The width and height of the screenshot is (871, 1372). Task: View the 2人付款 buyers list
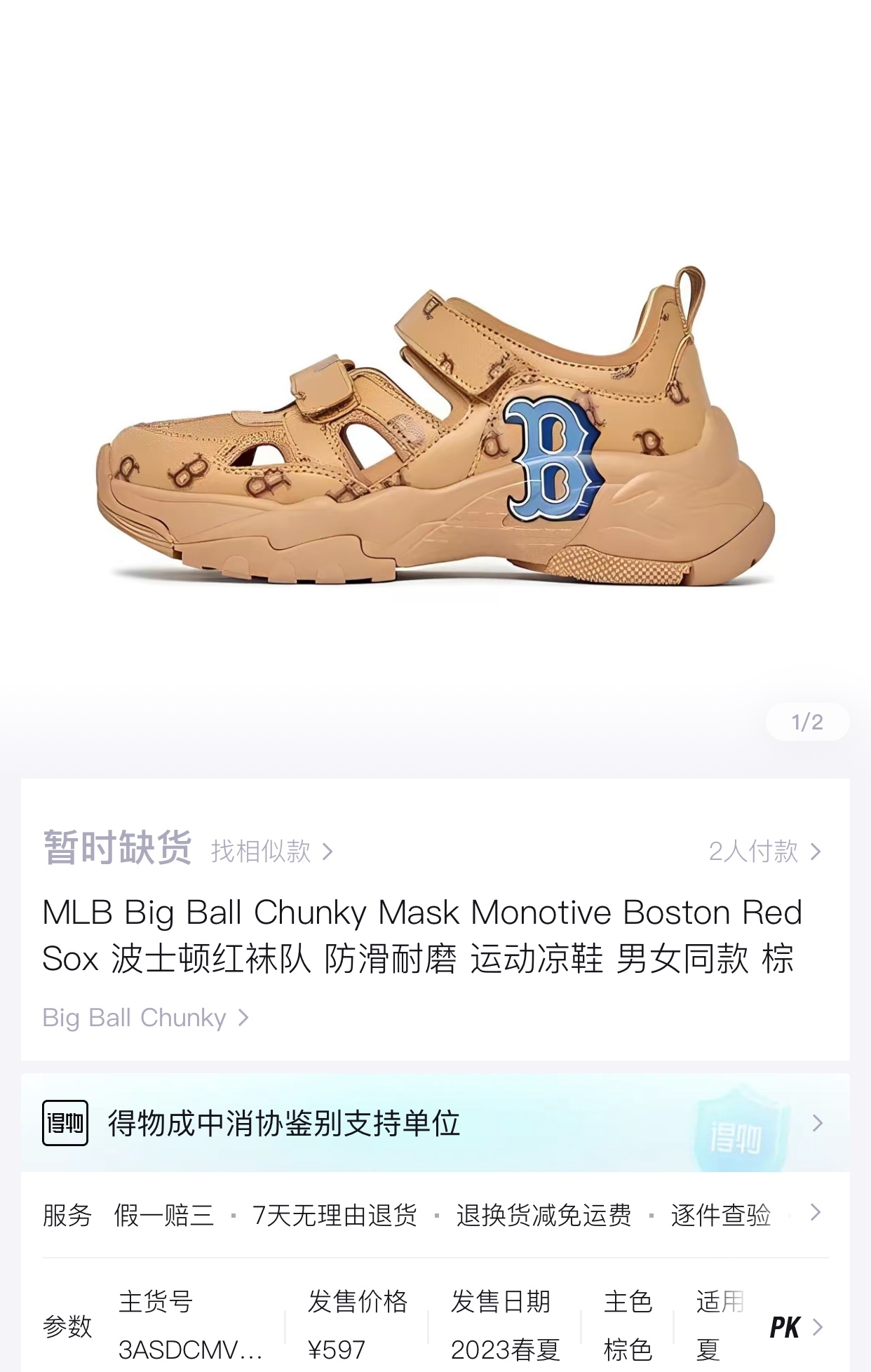click(764, 851)
